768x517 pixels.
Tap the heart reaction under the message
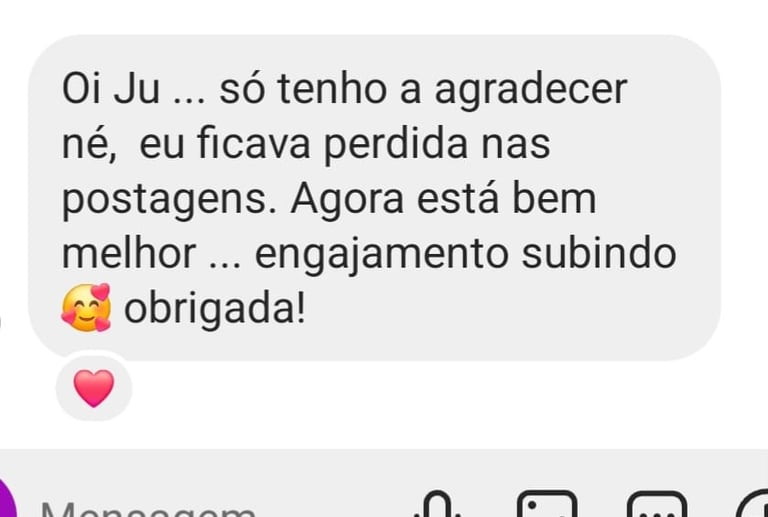[94, 388]
